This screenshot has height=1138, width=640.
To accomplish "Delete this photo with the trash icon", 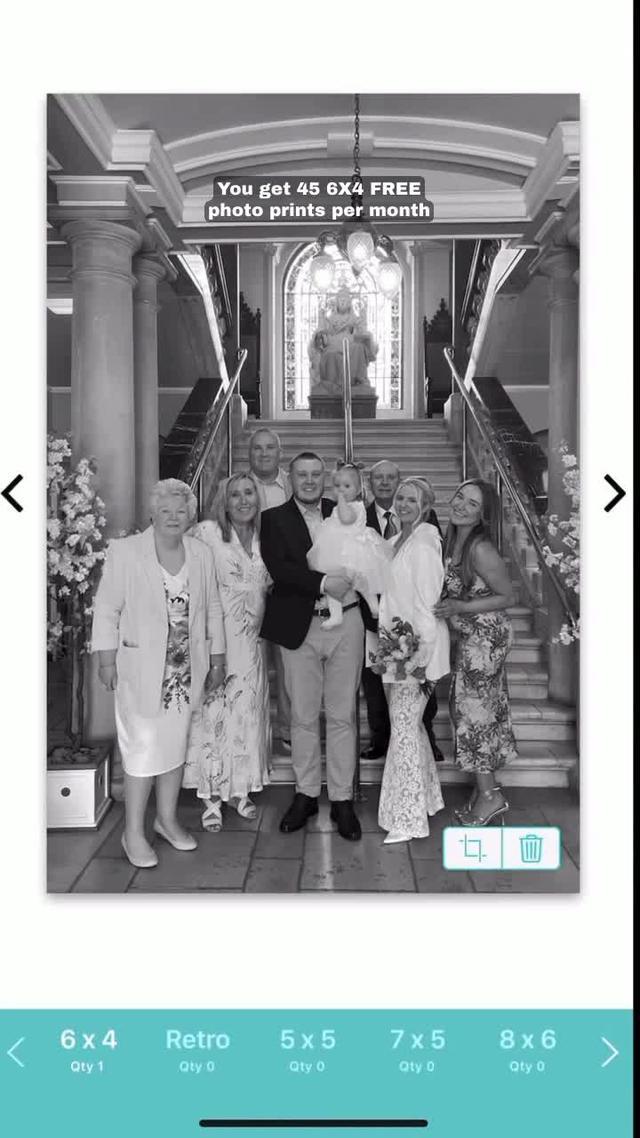I will click(x=531, y=849).
